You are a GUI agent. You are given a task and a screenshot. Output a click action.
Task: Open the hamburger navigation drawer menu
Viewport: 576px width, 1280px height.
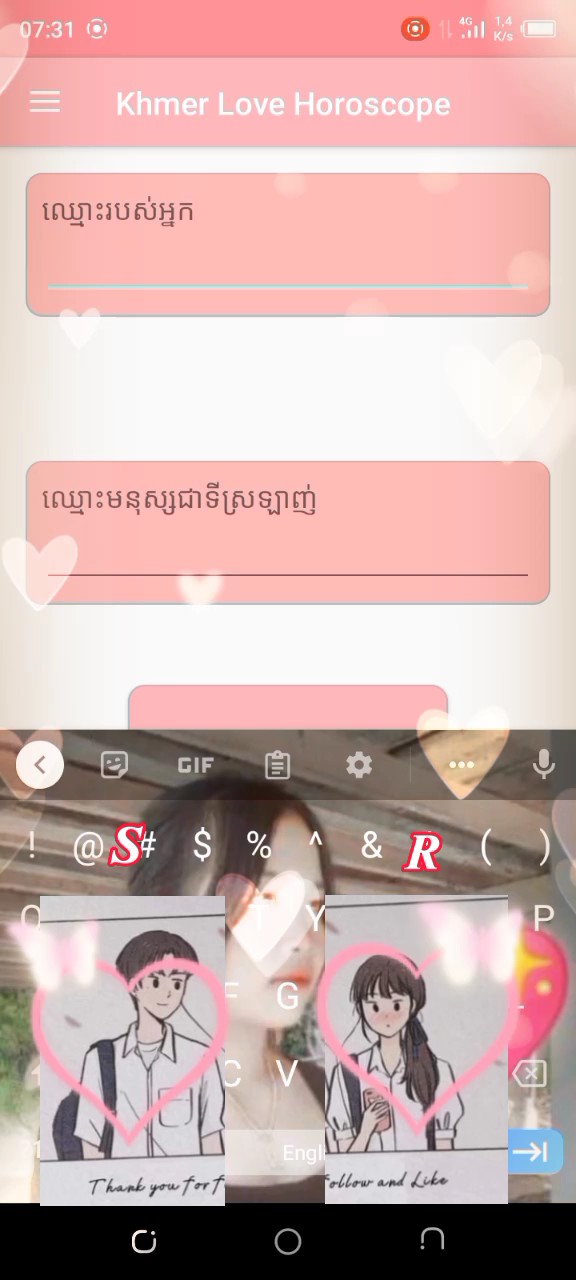click(x=45, y=102)
